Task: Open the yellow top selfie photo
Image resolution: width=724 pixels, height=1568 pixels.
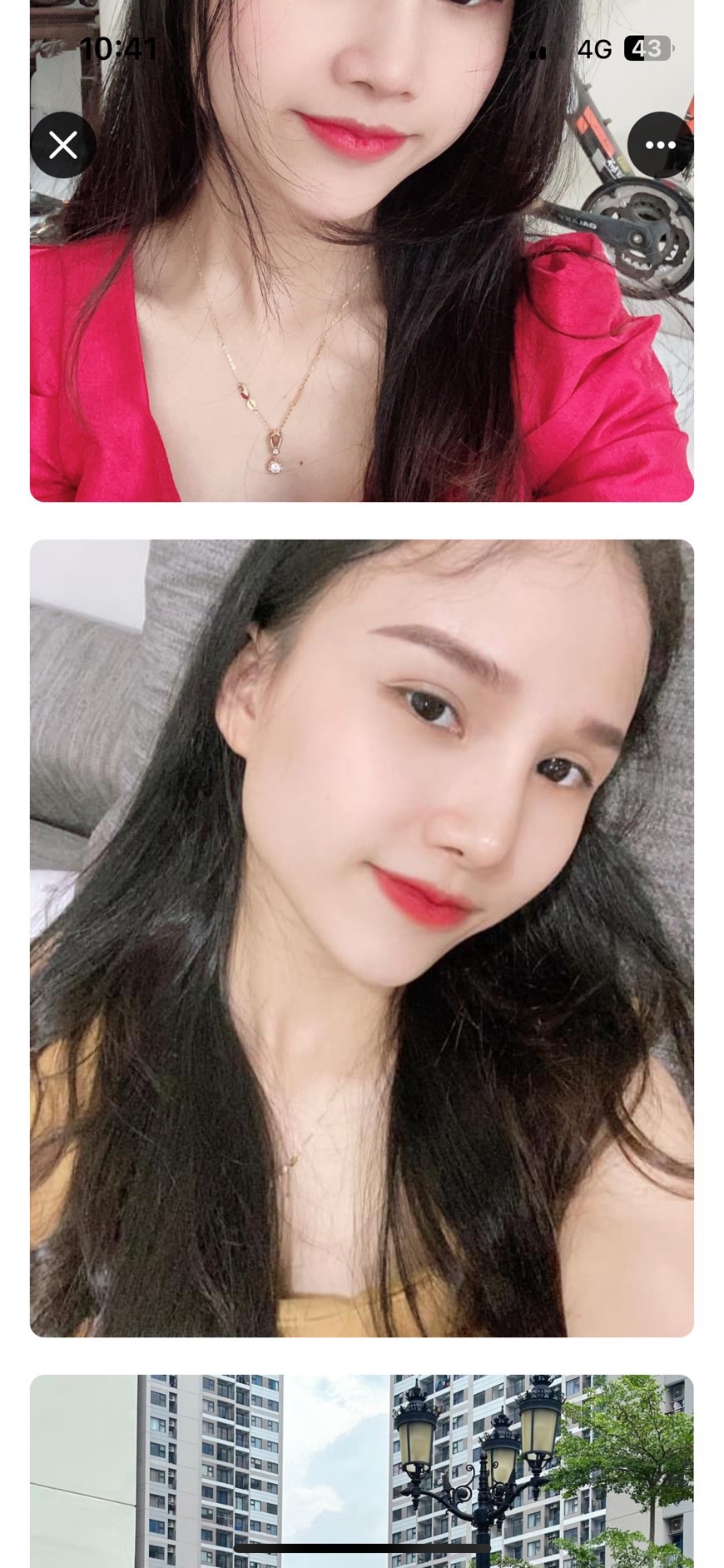Action: click(361, 937)
